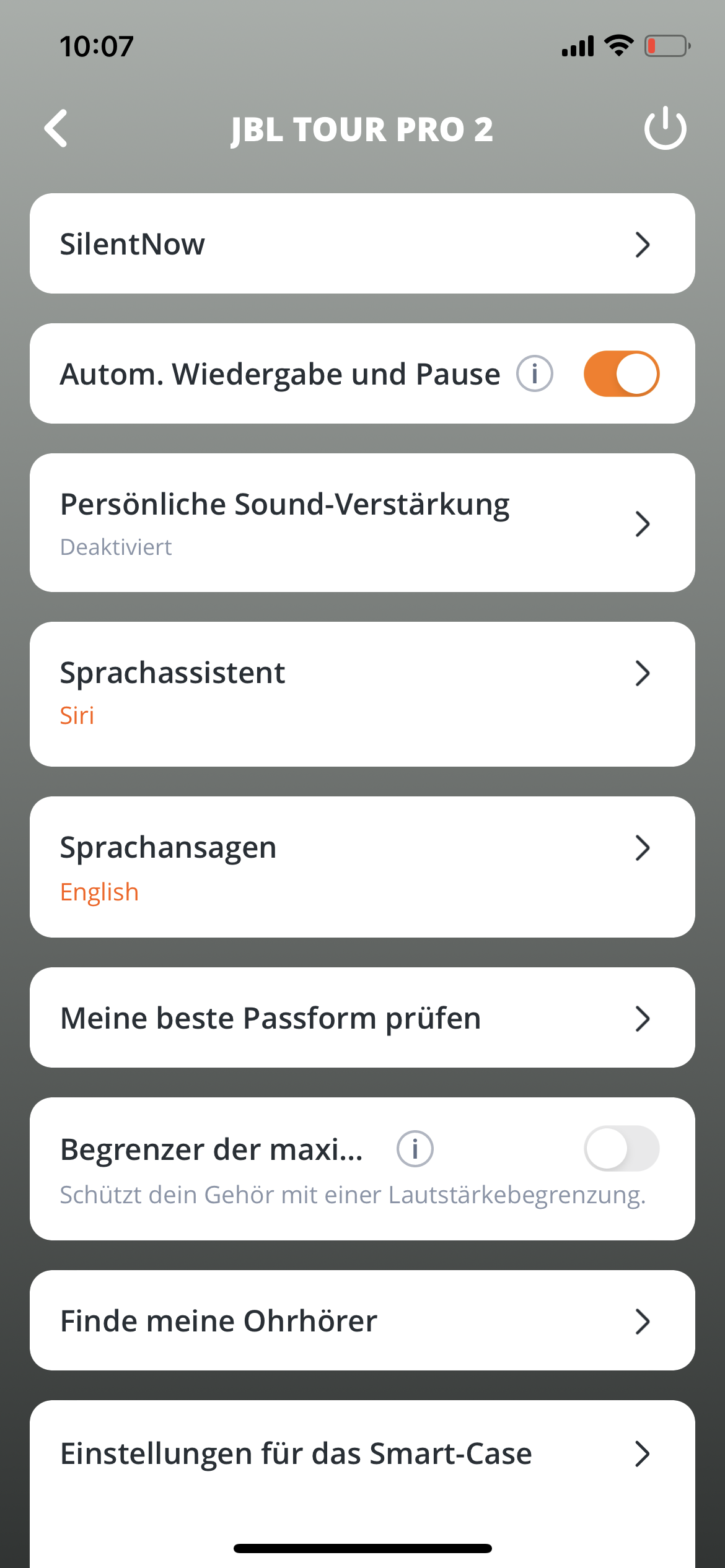Open Finde meine Ohrhörer
The height and width of the screenshot is (1568, 725).
point(362,1320)
